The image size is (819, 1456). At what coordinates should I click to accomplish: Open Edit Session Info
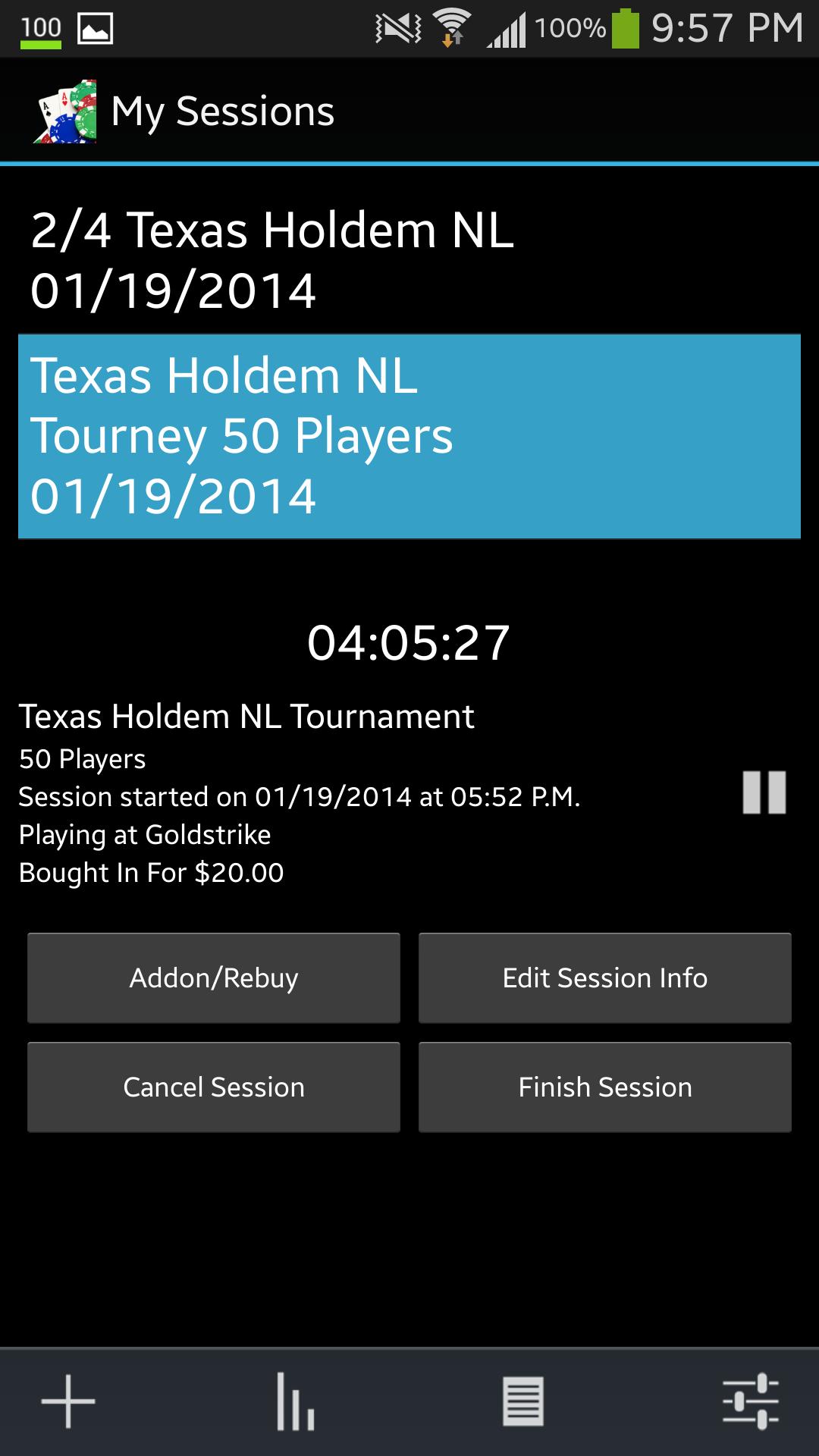604,978
